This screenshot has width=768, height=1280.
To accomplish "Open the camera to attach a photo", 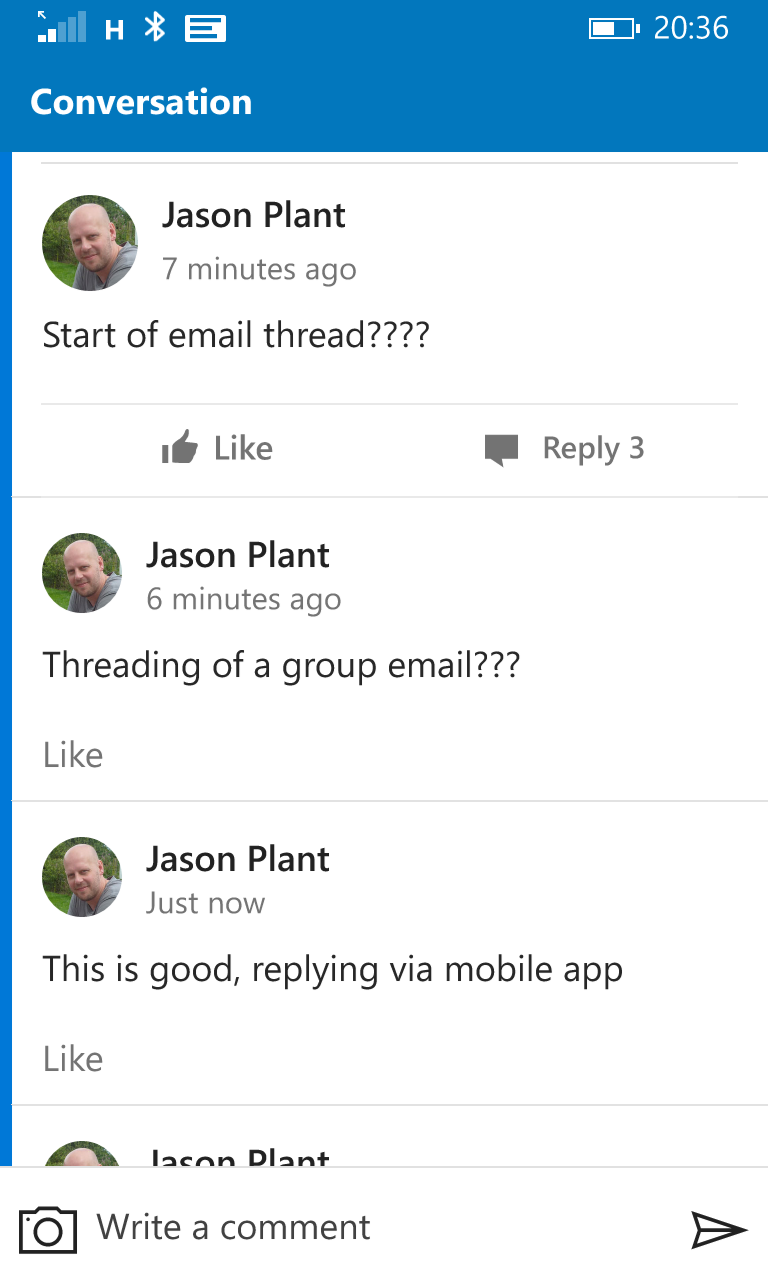I will 48,1229.
